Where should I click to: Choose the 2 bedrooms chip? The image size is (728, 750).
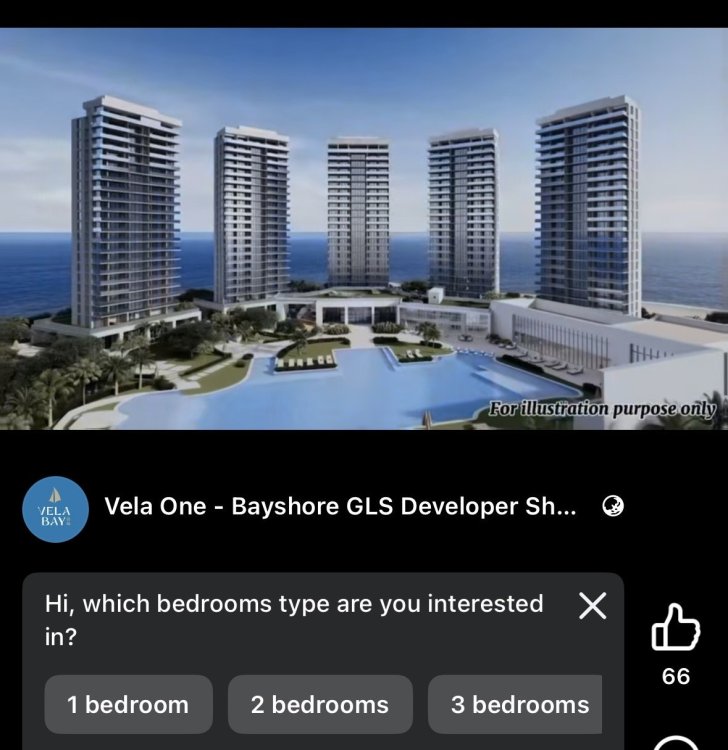coord(320,704)
